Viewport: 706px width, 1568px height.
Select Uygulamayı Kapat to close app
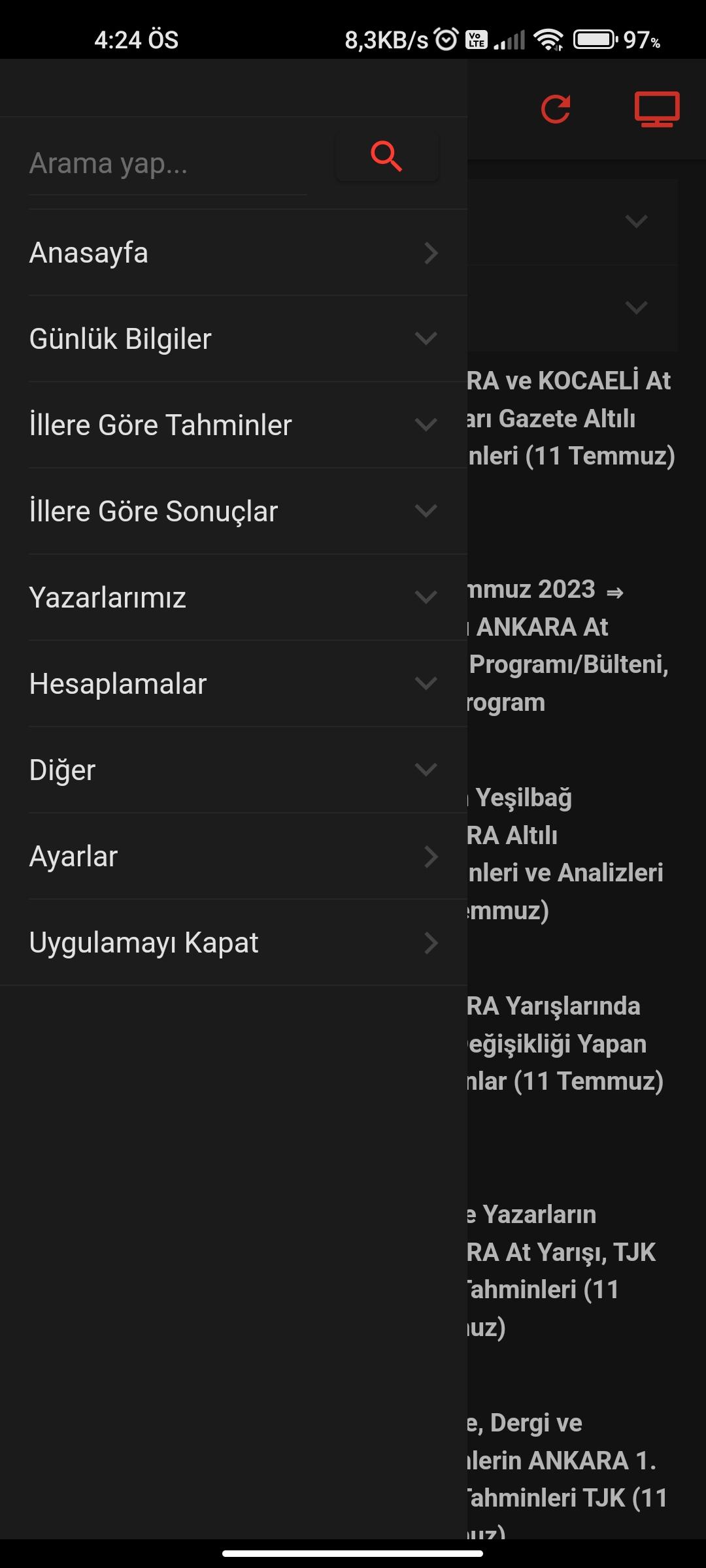233,943
